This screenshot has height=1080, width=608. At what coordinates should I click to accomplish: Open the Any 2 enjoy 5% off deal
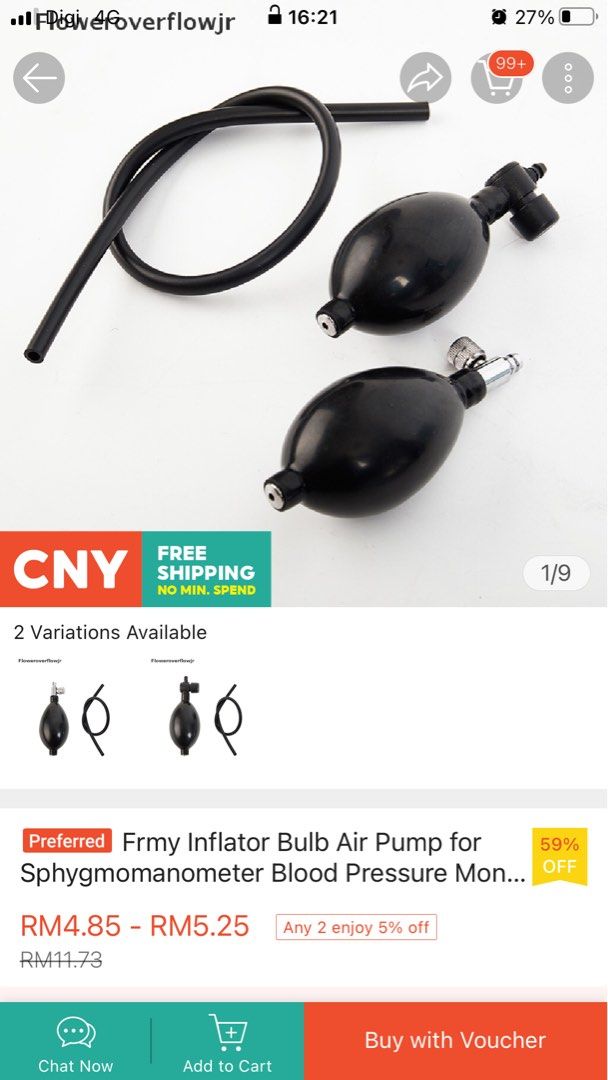point(356,927)
